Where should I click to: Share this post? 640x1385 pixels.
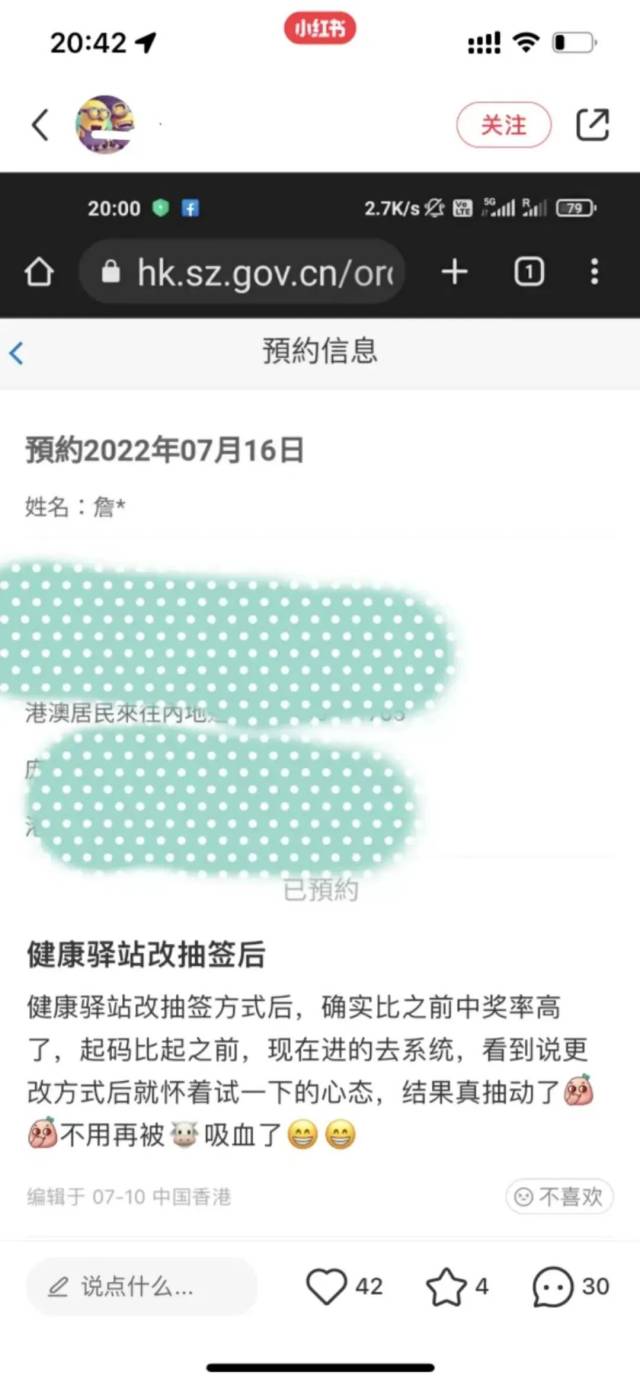click(592, 124)
